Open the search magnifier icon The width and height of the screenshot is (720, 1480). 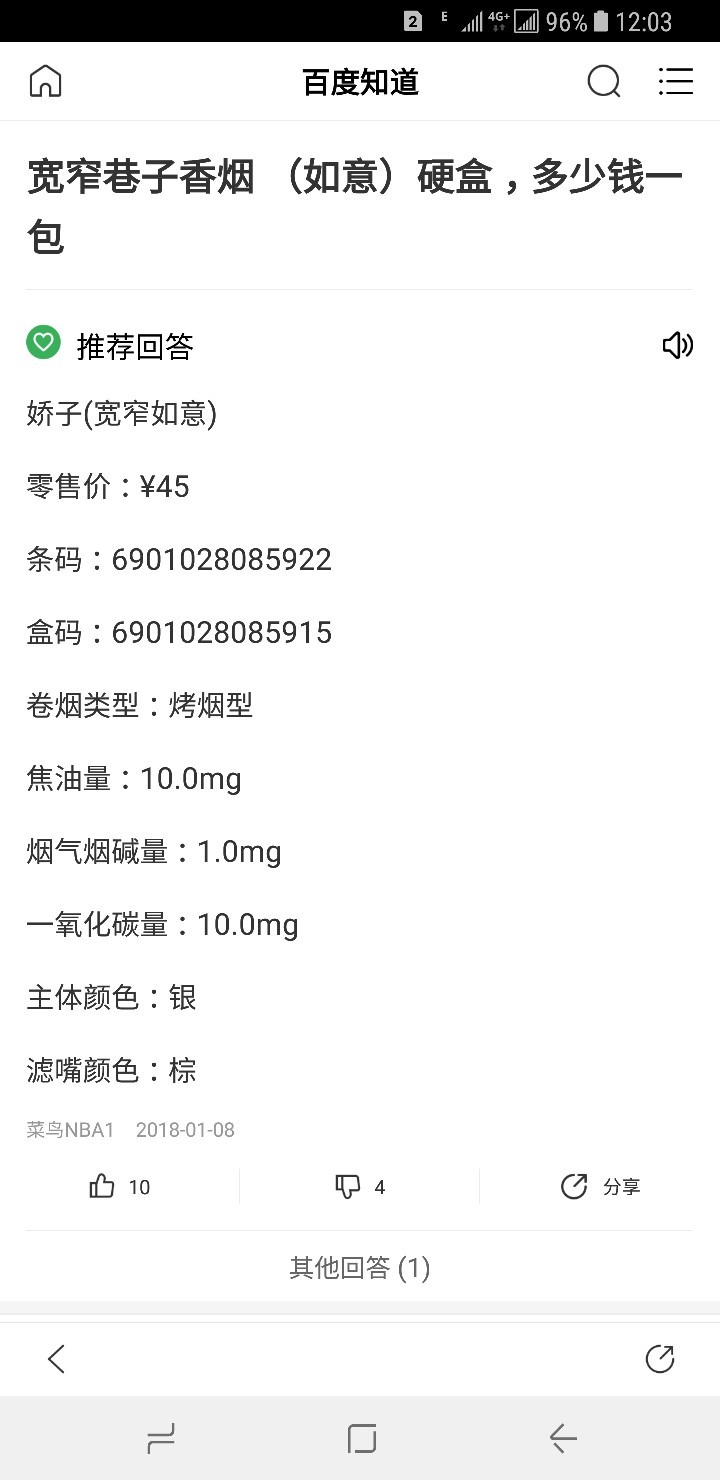[x=604, y=81]
